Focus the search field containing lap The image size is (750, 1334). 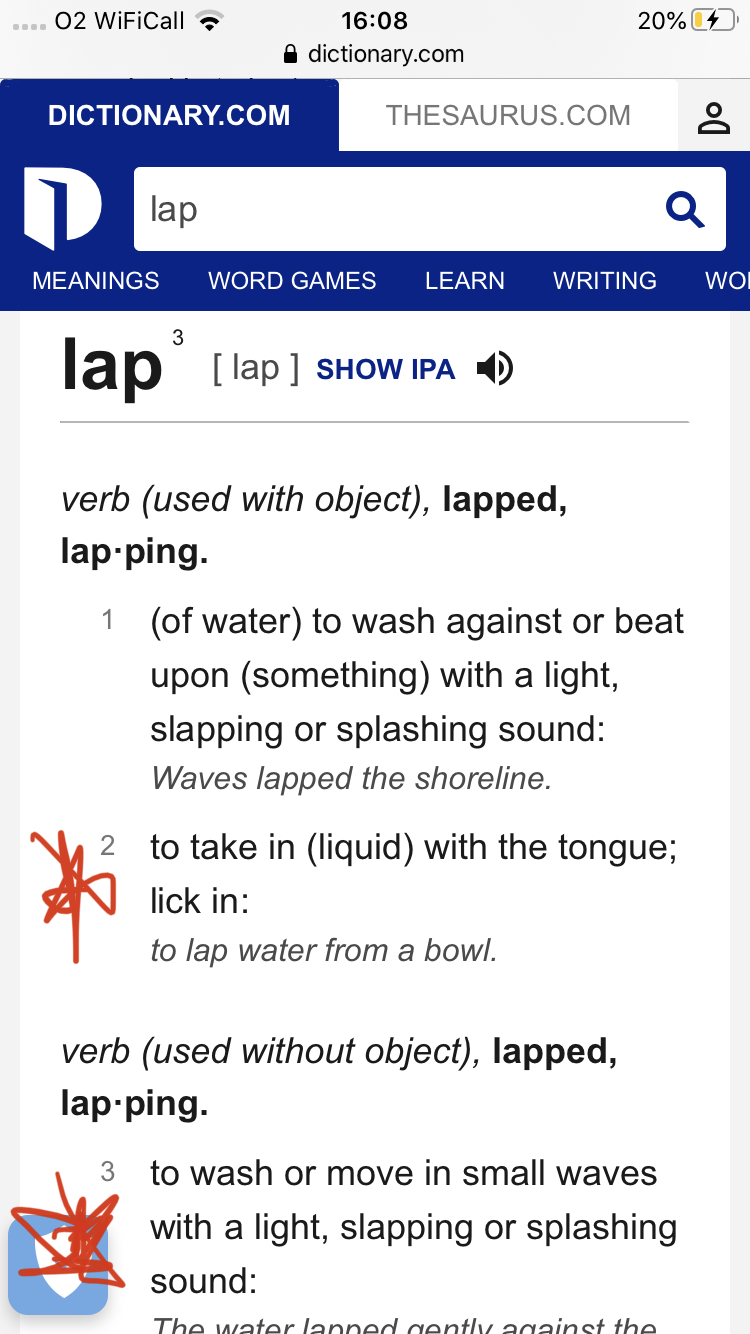point(400,210)
